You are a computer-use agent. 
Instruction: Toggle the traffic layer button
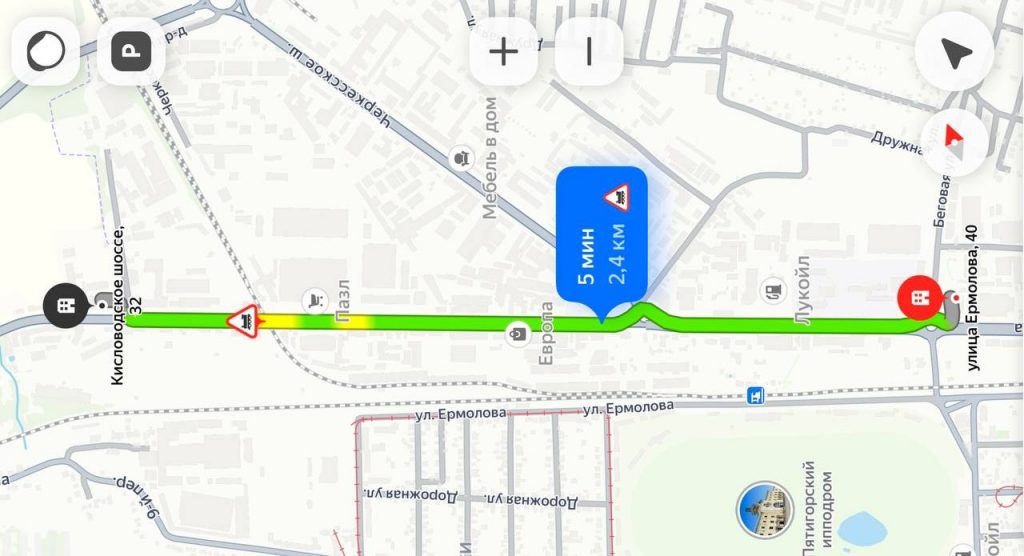coord(45,50)
